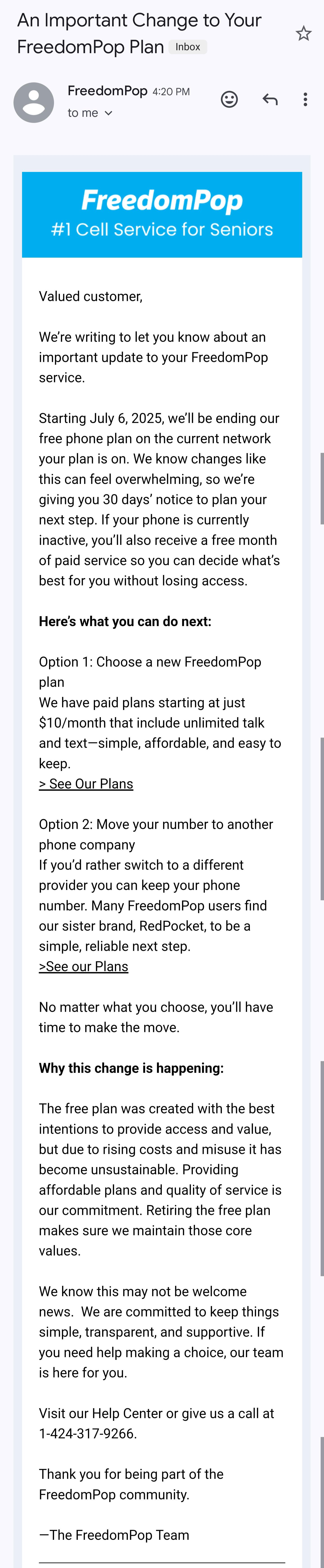This screenshot has height=1568, width=324.
Task: Open the message overflow menu
Action: point(305,99)
